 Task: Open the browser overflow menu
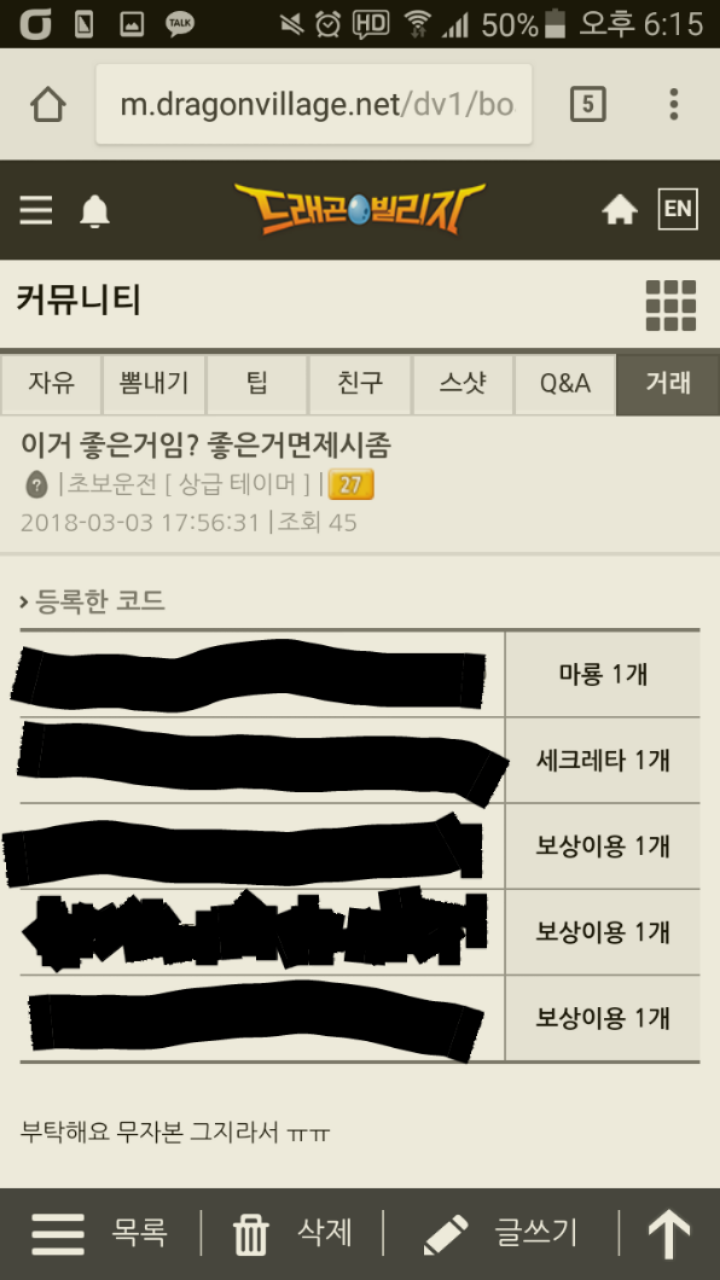pos(673,104)
